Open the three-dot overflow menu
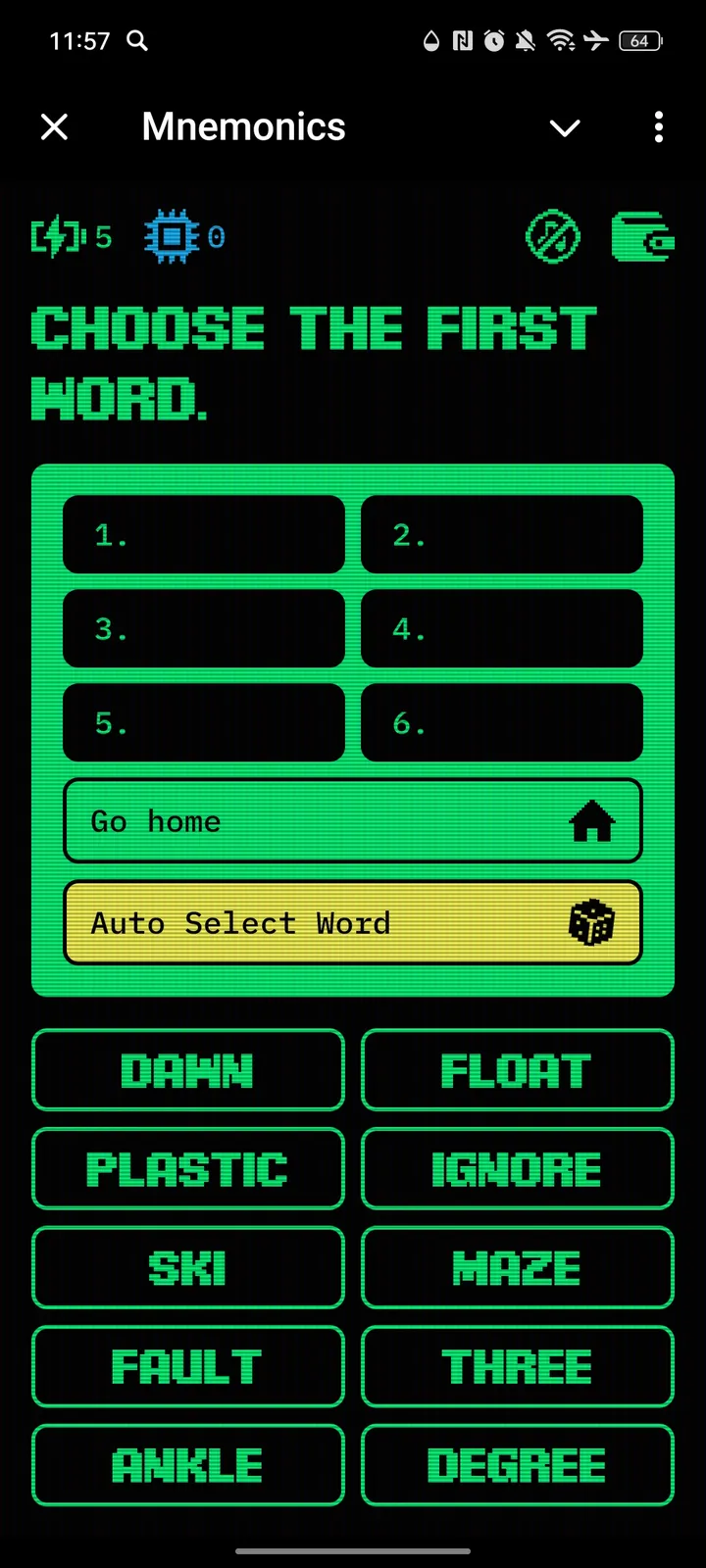Viewport: 706px width, 1568px height. click(x=658, y=127)
